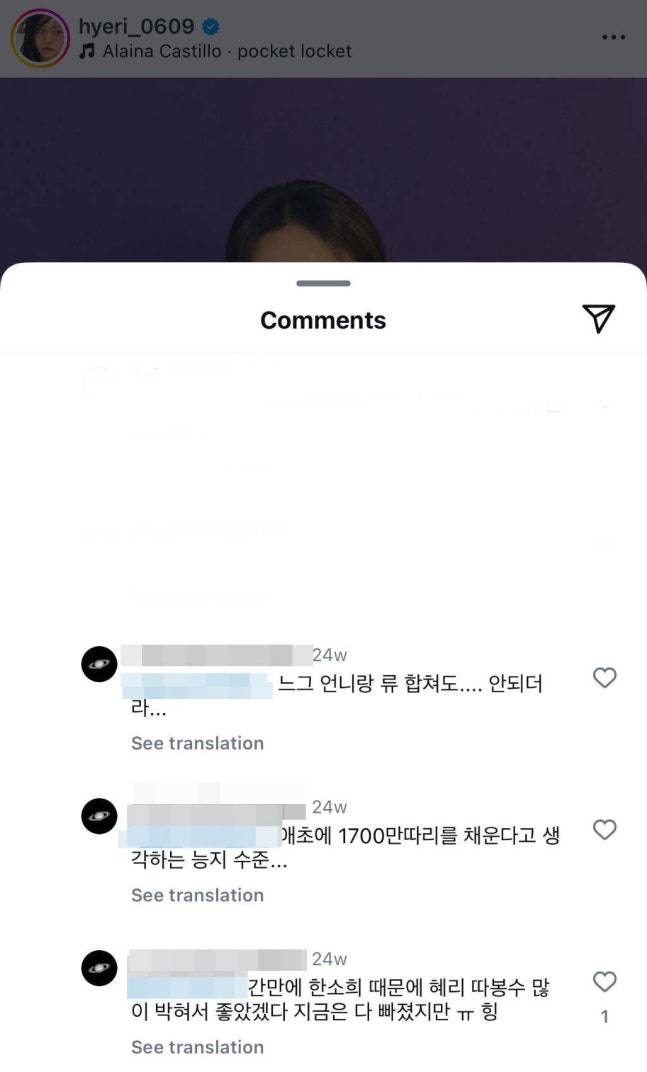
Task: Open commenter avatar beside the 1700만따리 comment
Action: coord(99,817)
